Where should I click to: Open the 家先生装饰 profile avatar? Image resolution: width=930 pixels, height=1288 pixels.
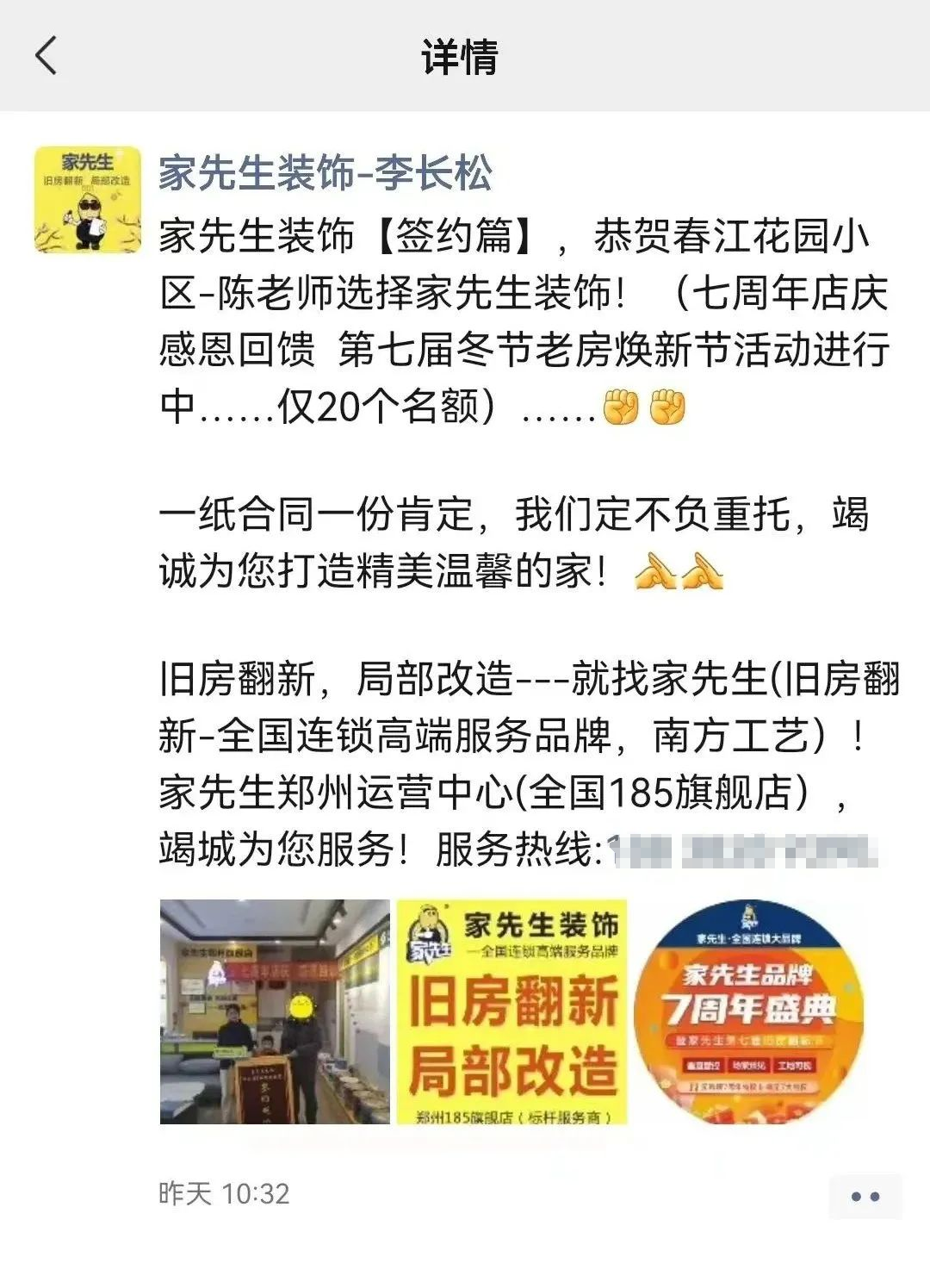87,200
